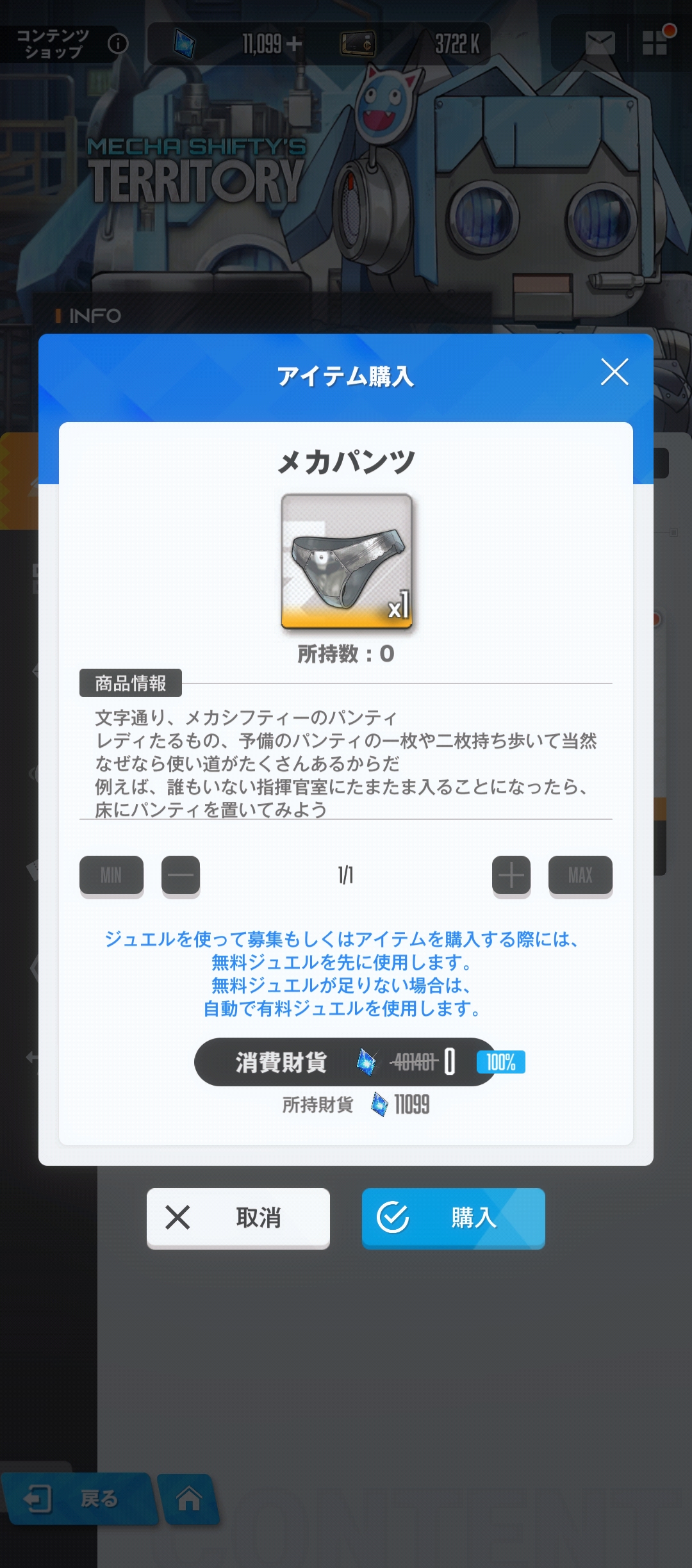Set the quantity to maximum with MAX
The image size is (692, 1568).
pos(580,875)
